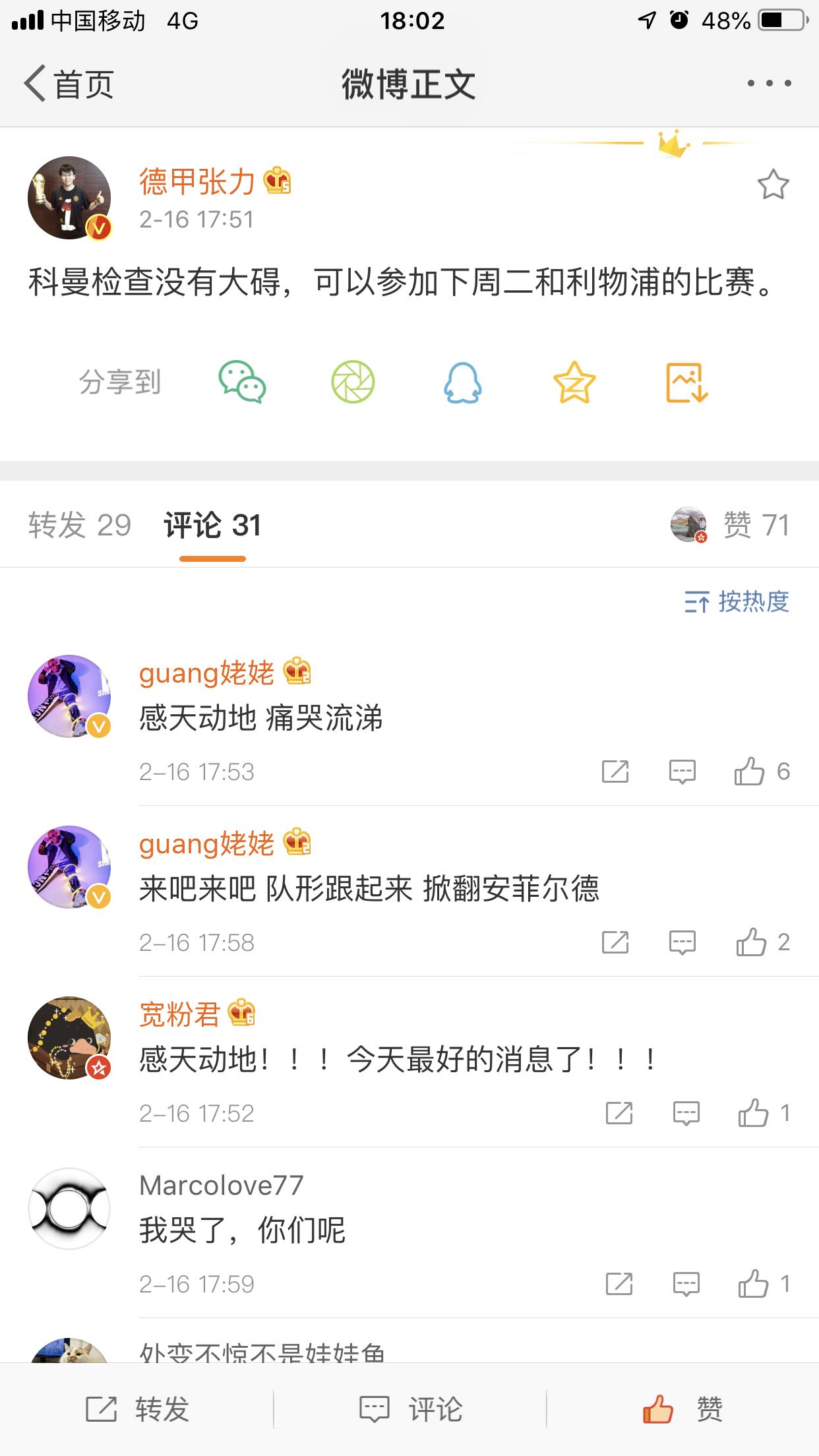Screen dimensions: 819x1456
Task: Save the post as an image
Action: pyautogui.click(x=686, y=382)
